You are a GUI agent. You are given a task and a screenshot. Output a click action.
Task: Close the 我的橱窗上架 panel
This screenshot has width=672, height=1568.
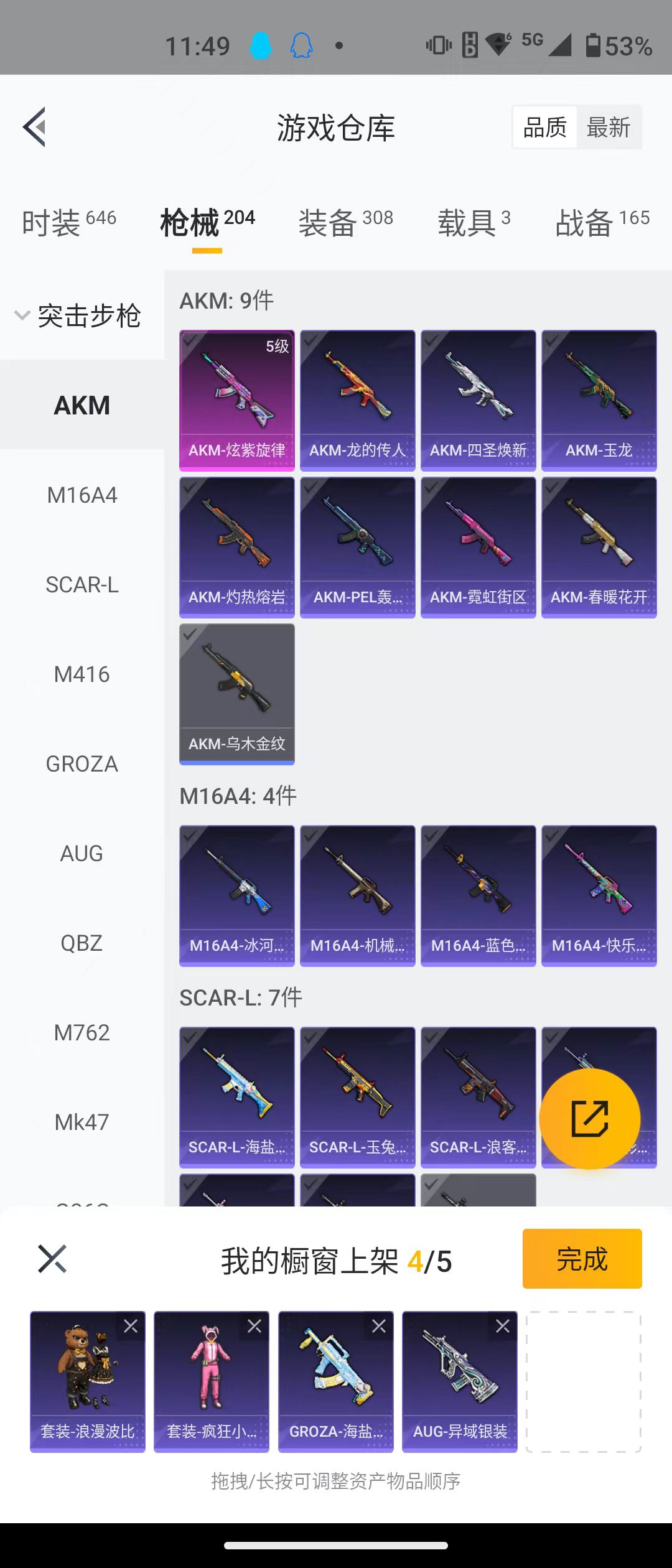point(52,1259)
